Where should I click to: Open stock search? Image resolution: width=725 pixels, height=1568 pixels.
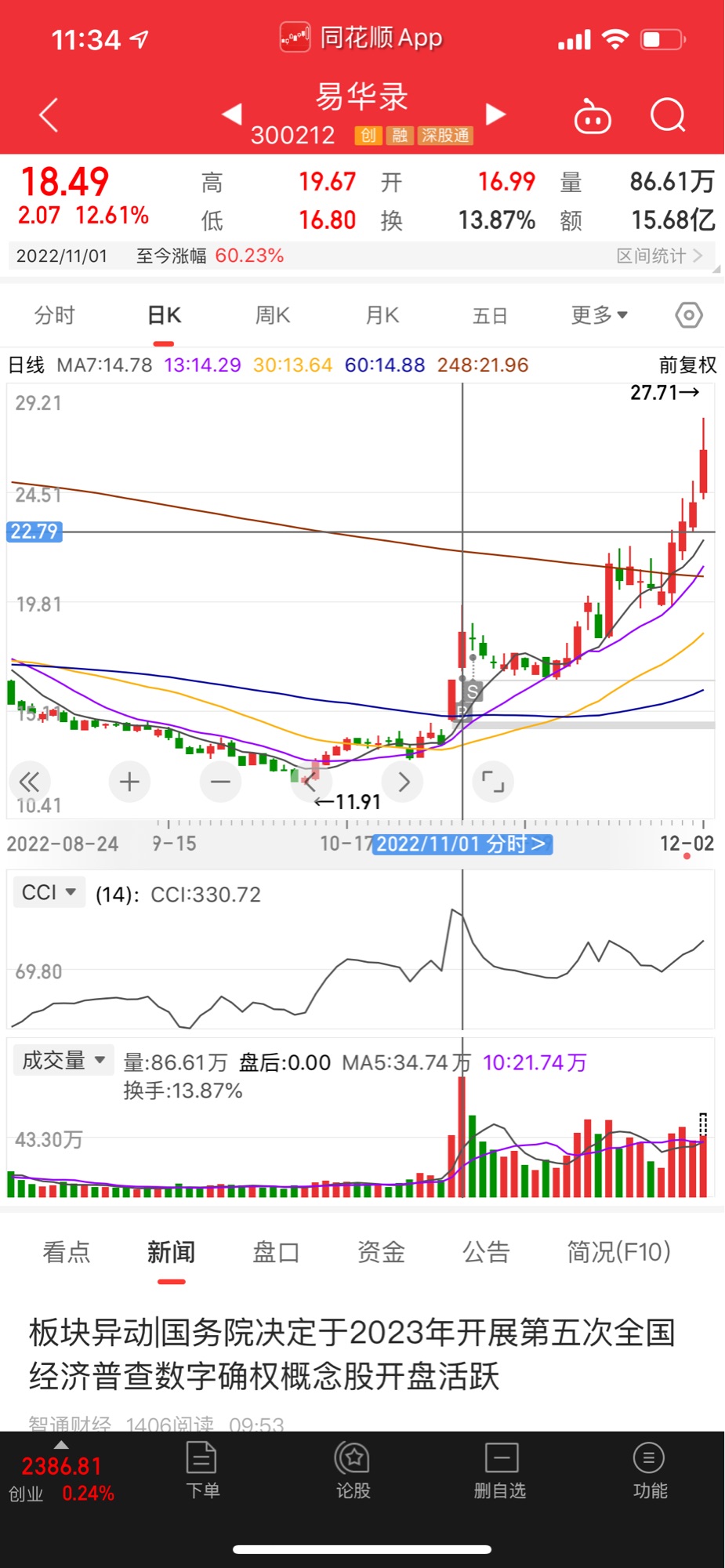pos(668,115)
